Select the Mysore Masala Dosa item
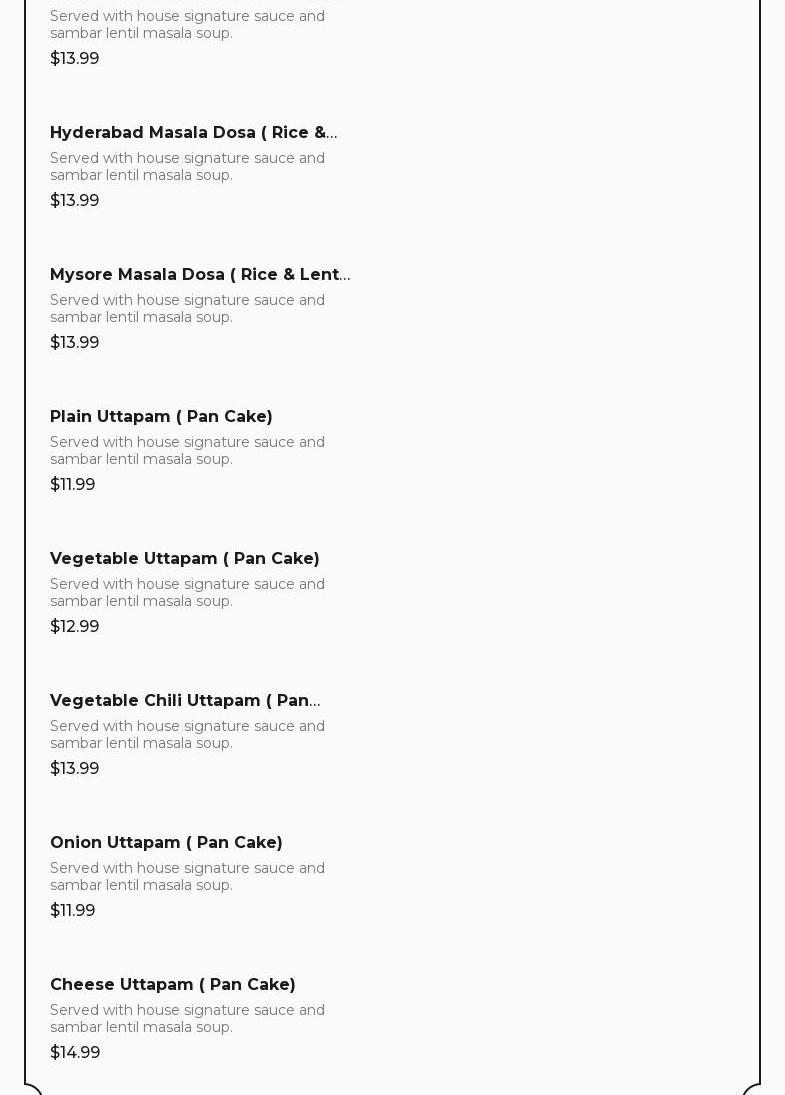 [x=199, y=275]
